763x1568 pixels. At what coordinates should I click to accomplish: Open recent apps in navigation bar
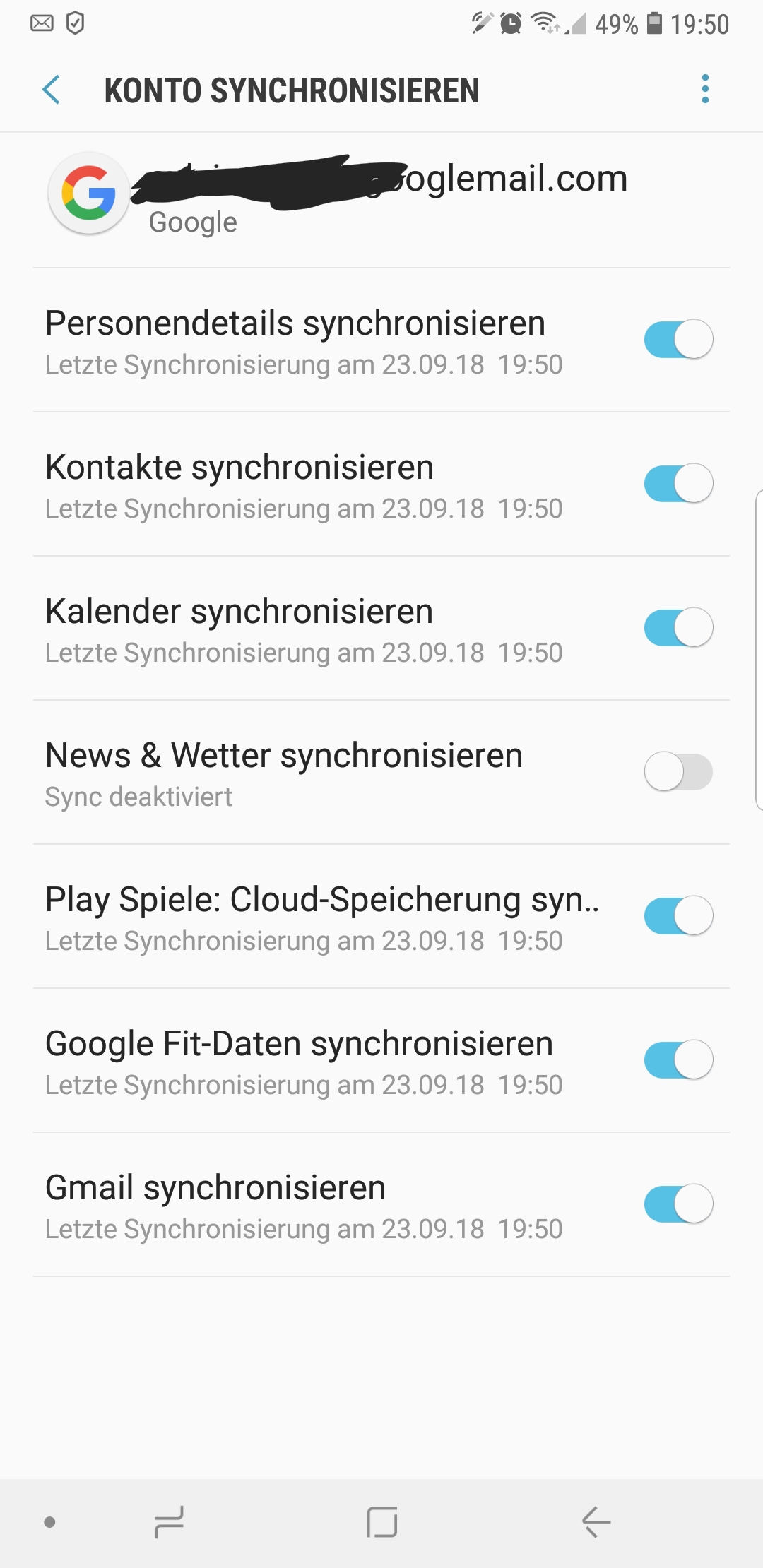[x=169, y=1522]
